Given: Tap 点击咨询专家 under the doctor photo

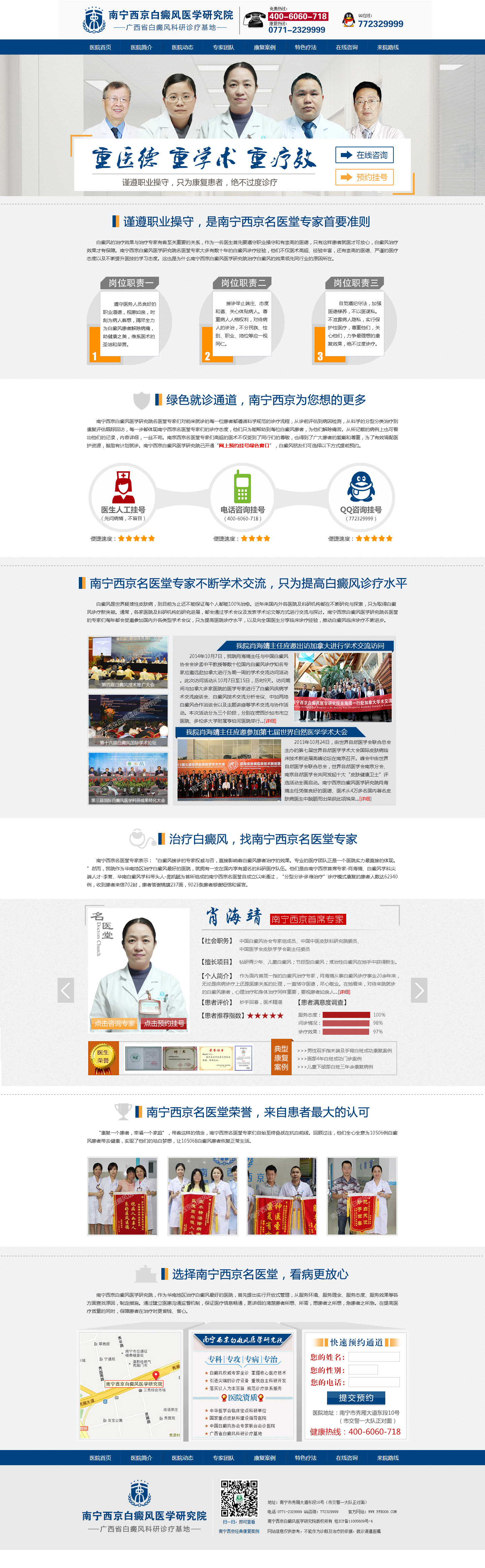Looking at the screenshot, I should click(115, 1023).
